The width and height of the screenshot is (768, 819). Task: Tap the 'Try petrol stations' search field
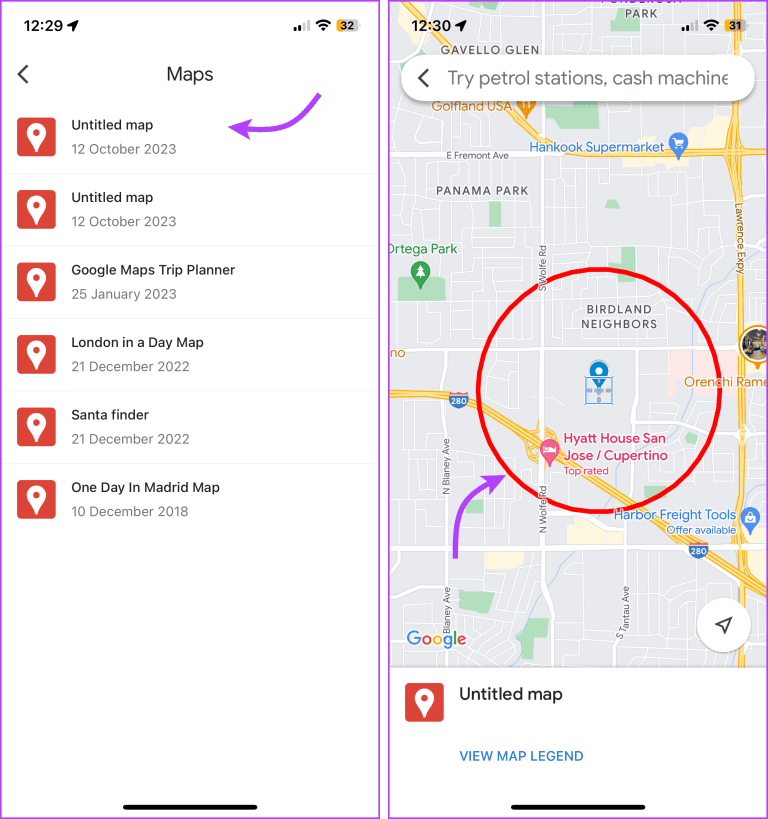click(x=587, y=78)
